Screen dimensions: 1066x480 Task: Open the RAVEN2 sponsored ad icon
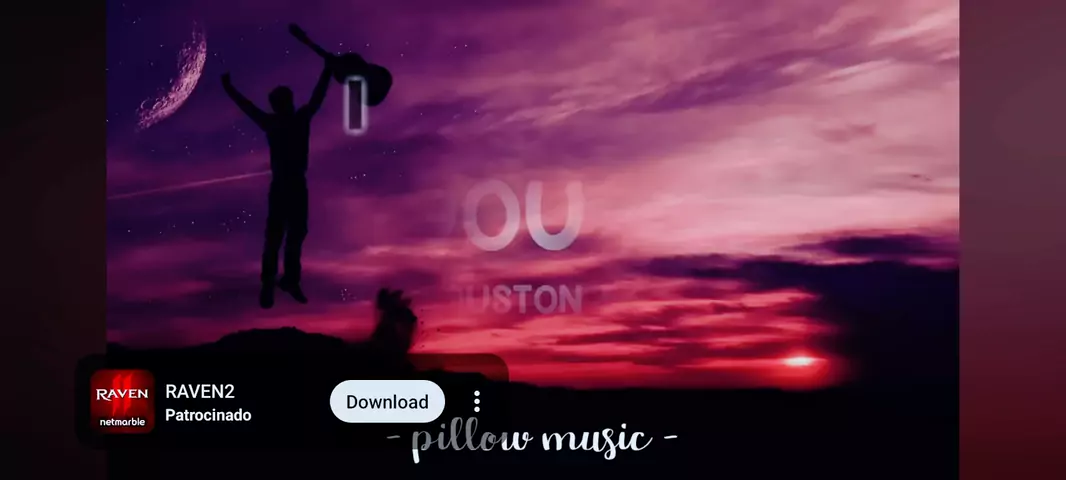pos(123,402)
